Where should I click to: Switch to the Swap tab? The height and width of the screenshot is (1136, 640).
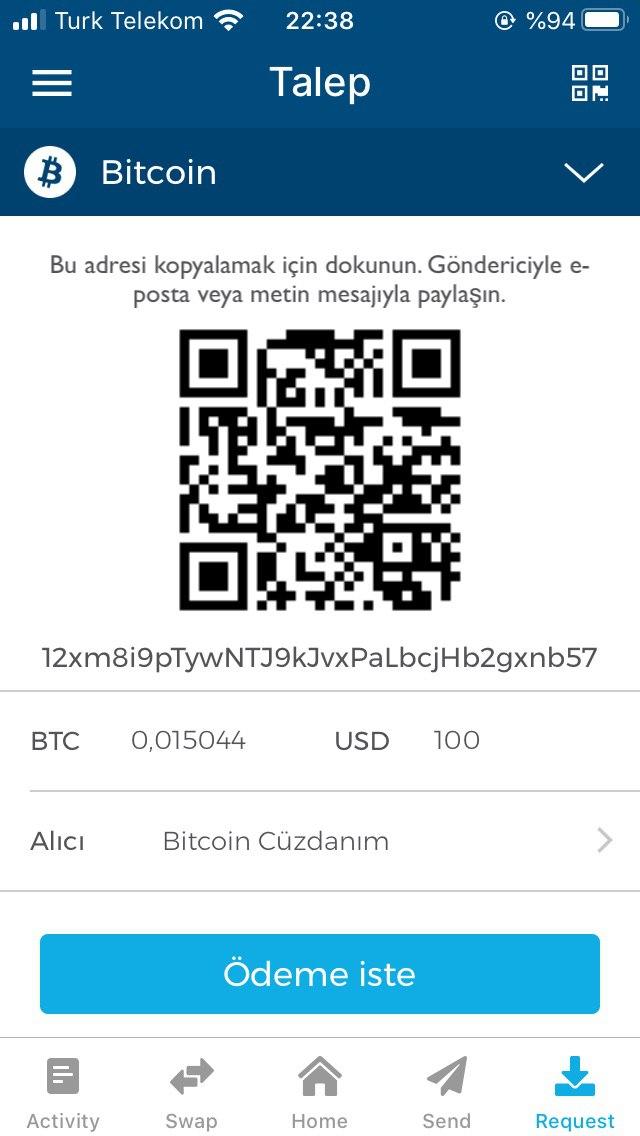[x=191, y=1093]
